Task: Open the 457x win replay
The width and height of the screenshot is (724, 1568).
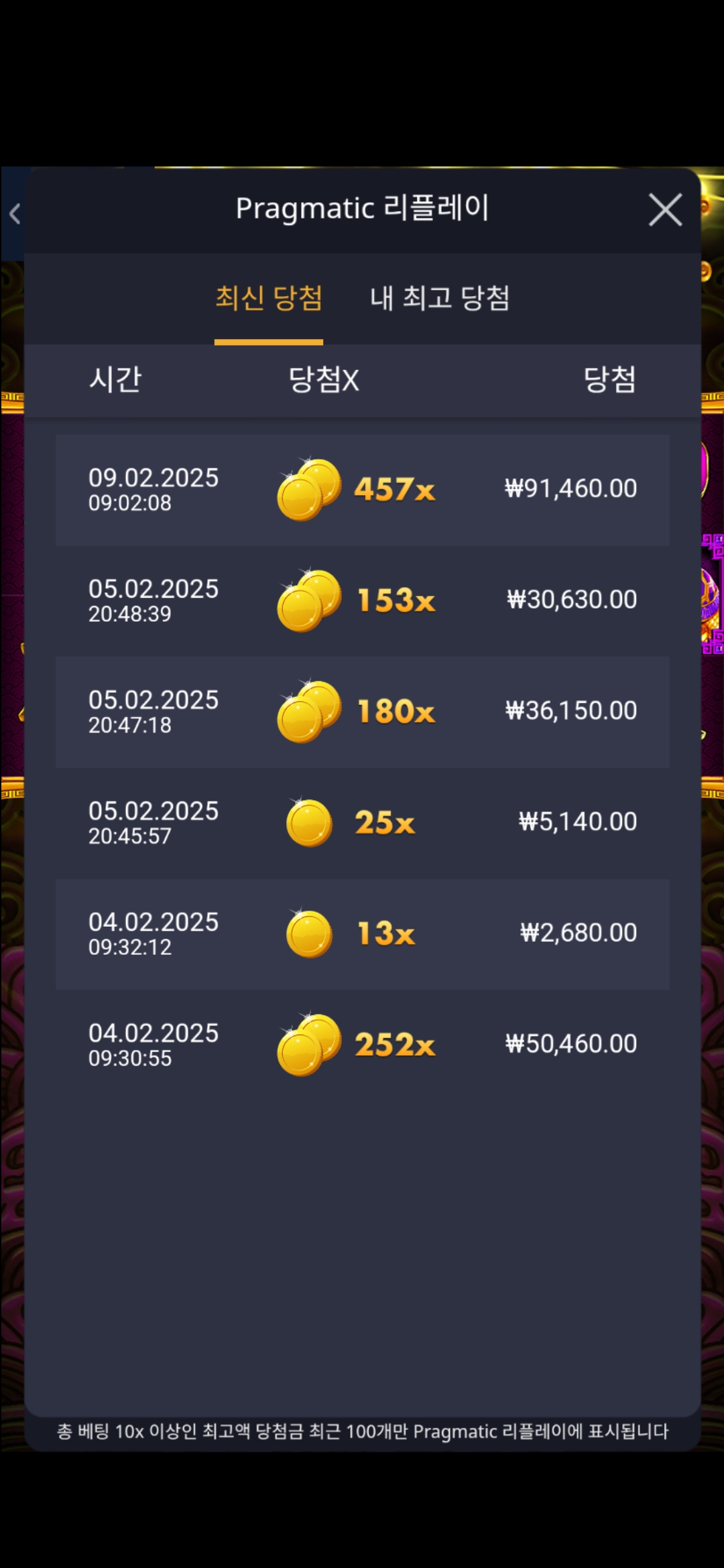Action: click(x=362, y=490)
